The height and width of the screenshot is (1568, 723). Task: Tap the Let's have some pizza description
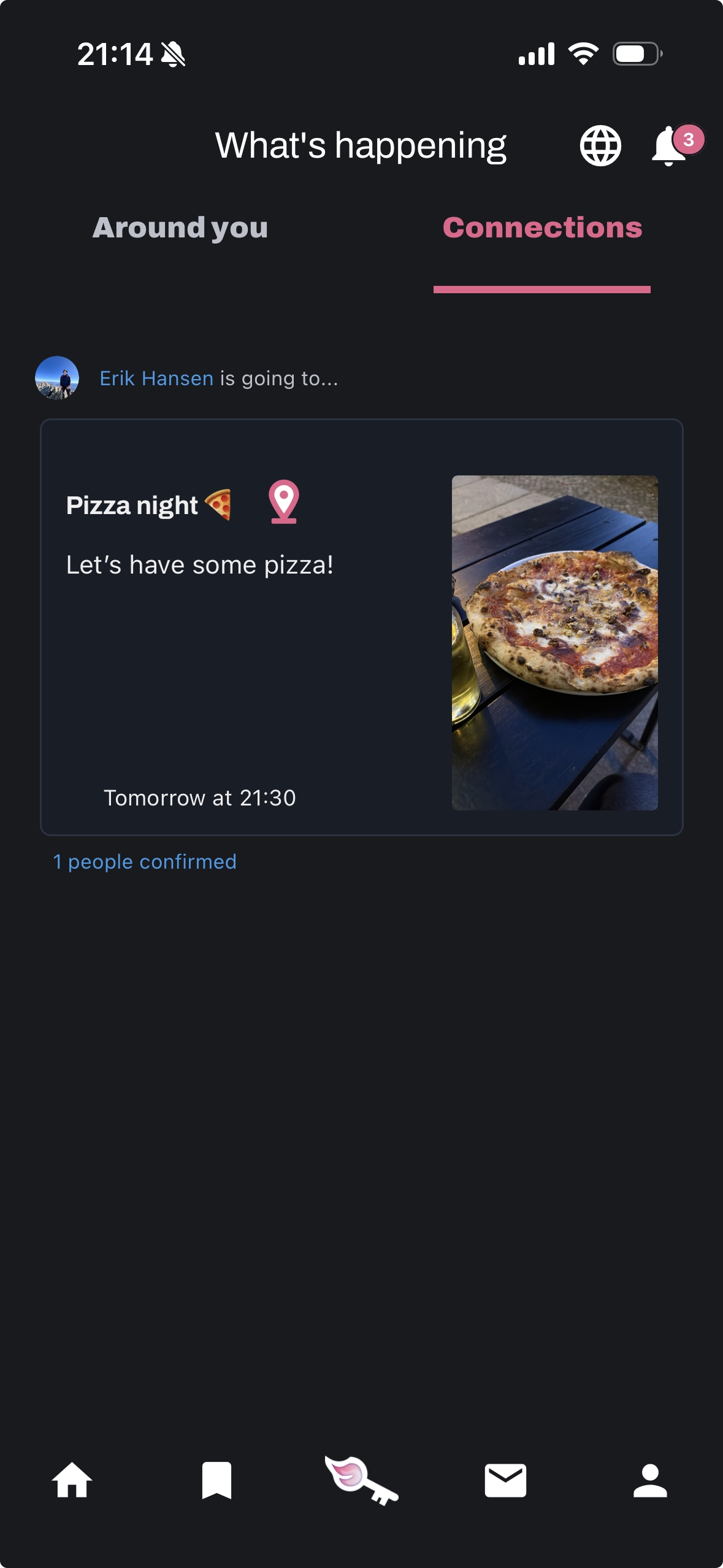coord(199,564)
